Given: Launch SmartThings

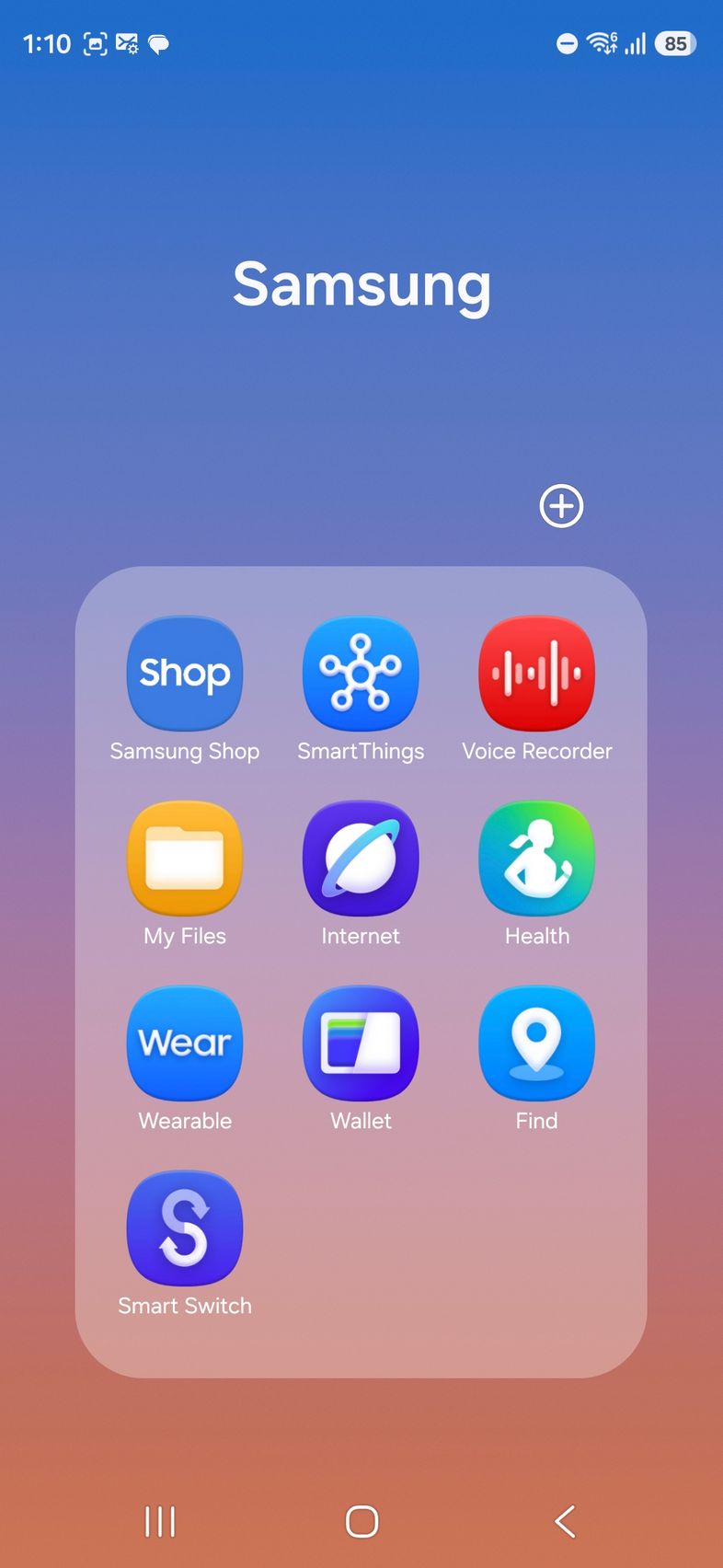Looking at the screenshot, I should click(x=361, y=674).
